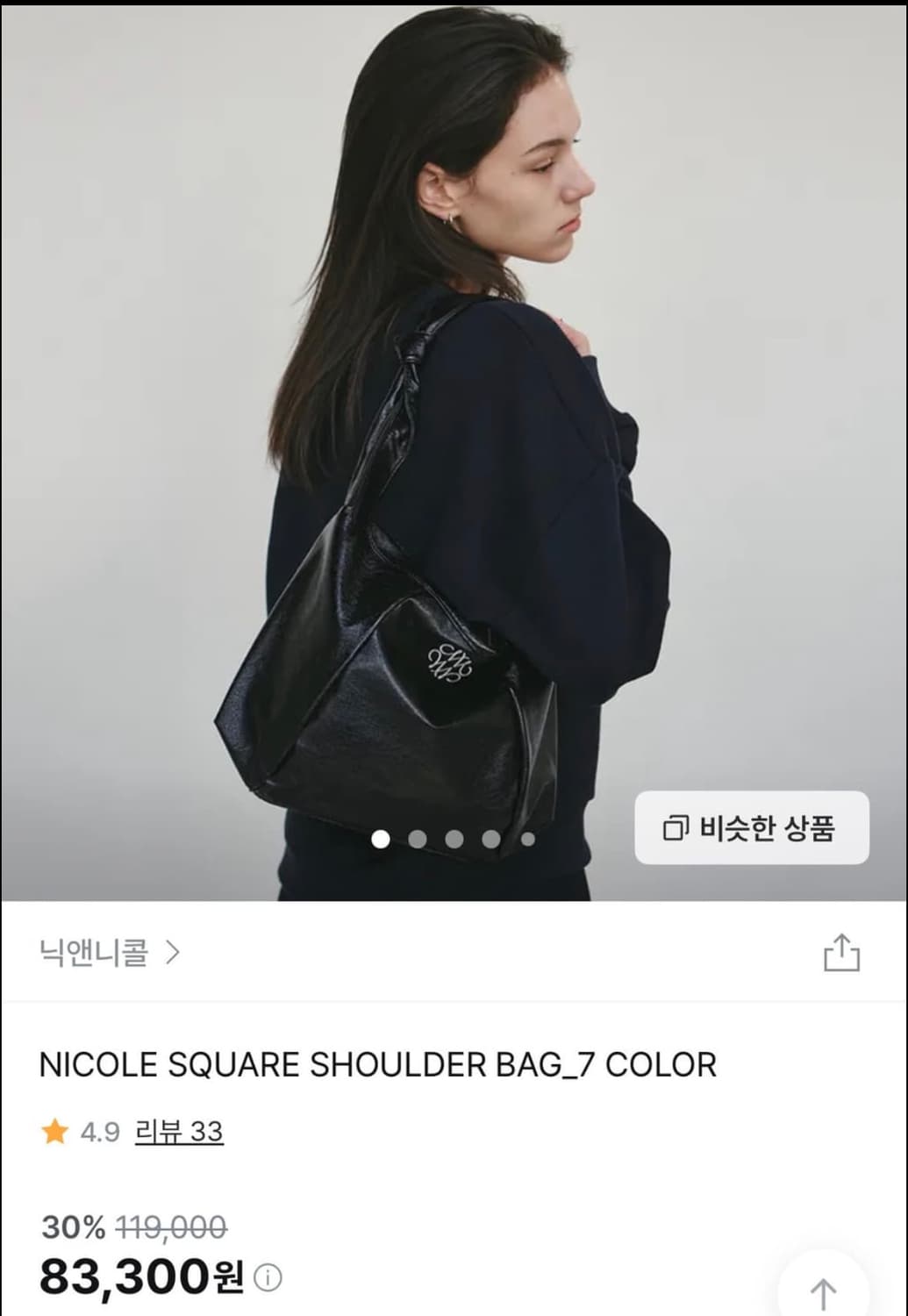This screenshot has width=908, height=1316.
Task: Open the 리뷰 33 reviews list
Action: pyautogui.click(x=178, y=1132)
